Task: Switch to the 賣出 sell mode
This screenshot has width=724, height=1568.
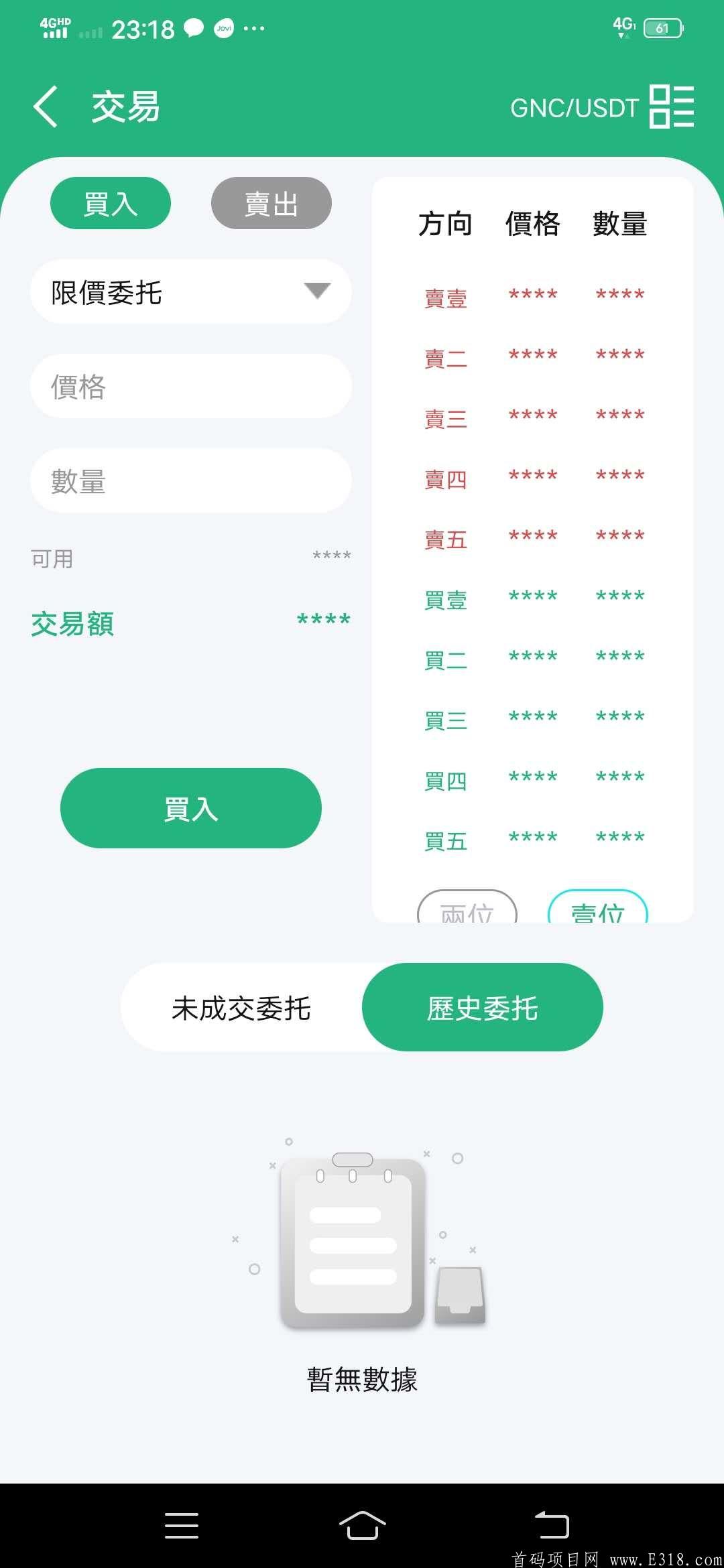Action: click(271, 203)
